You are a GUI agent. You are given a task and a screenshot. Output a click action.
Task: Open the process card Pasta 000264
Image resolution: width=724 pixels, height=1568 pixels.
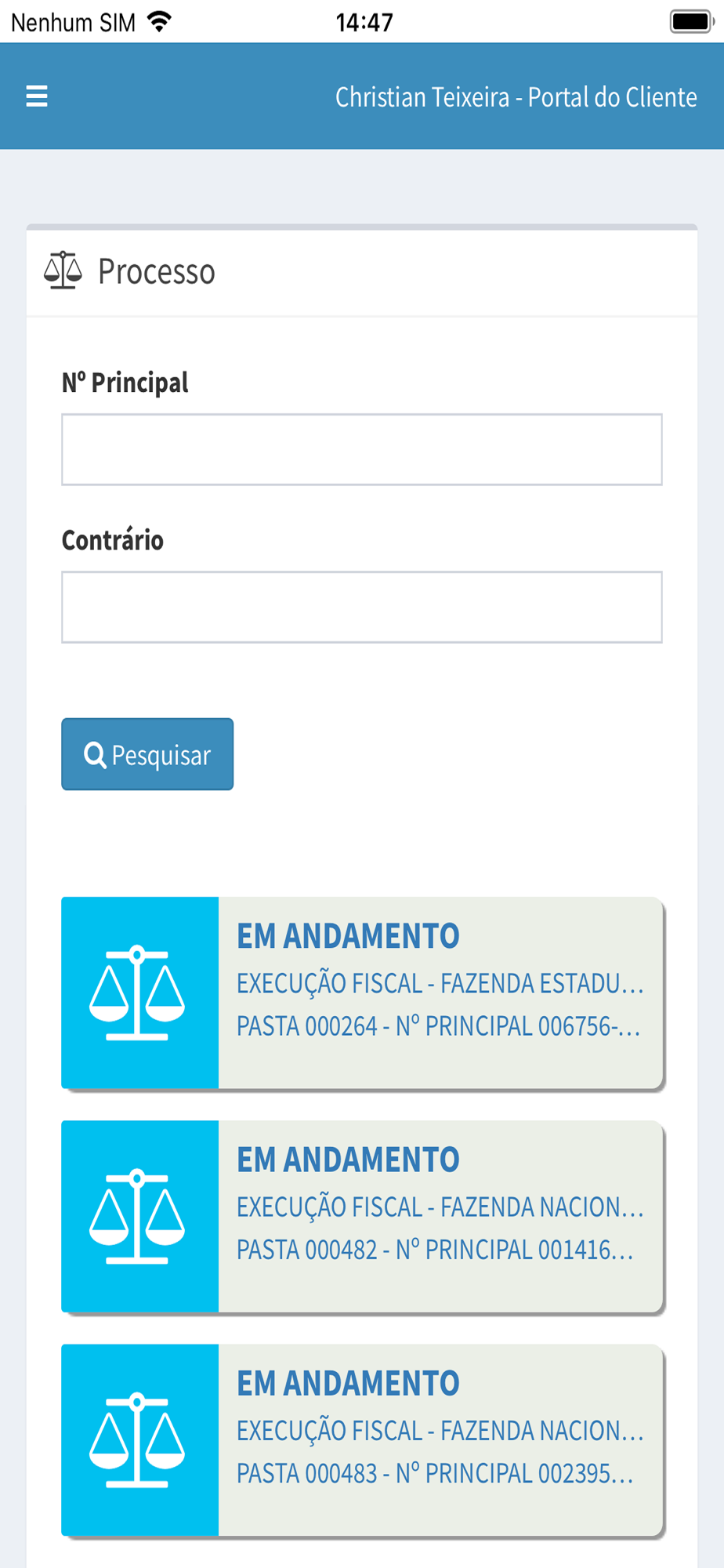pos(362,993)
